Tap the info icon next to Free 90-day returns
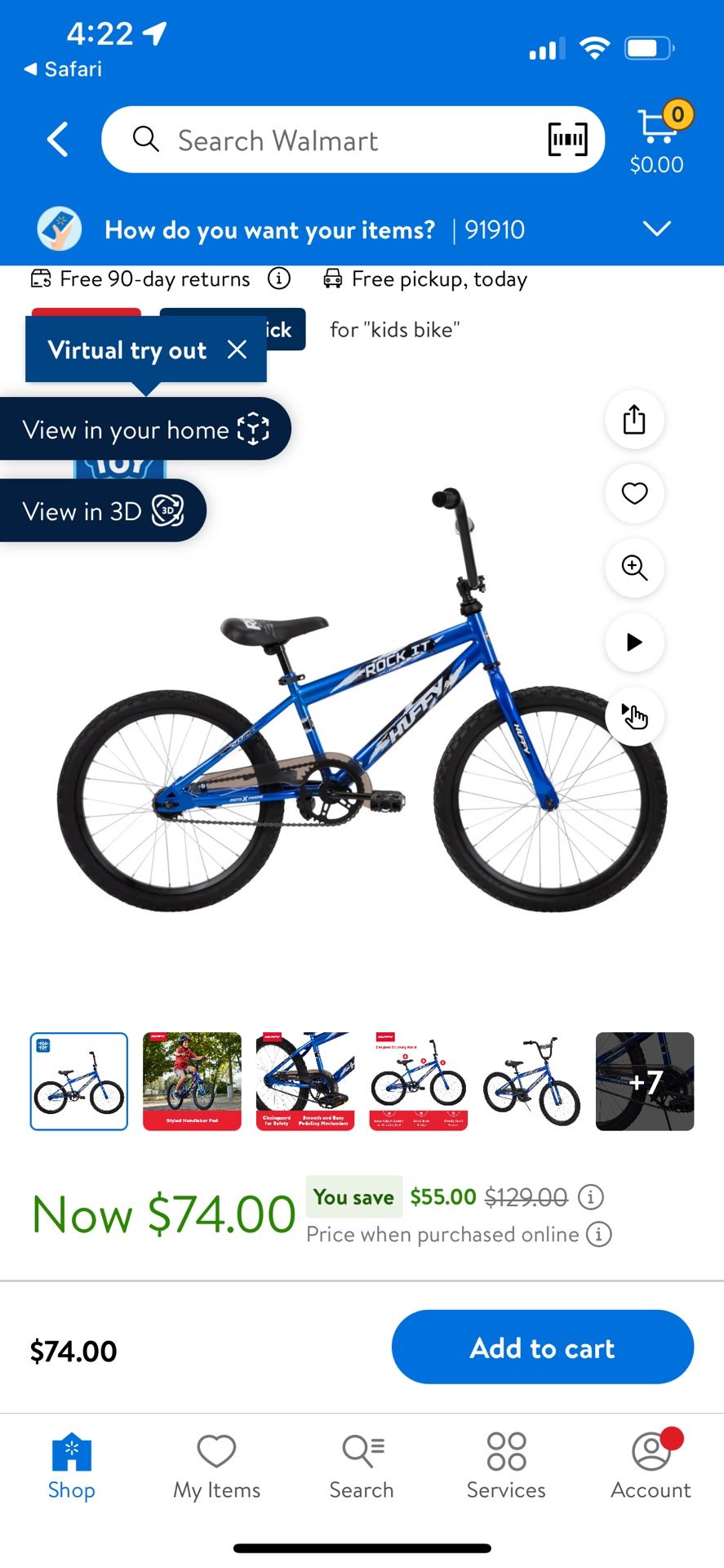724x1568 pixels. point(278,278)
